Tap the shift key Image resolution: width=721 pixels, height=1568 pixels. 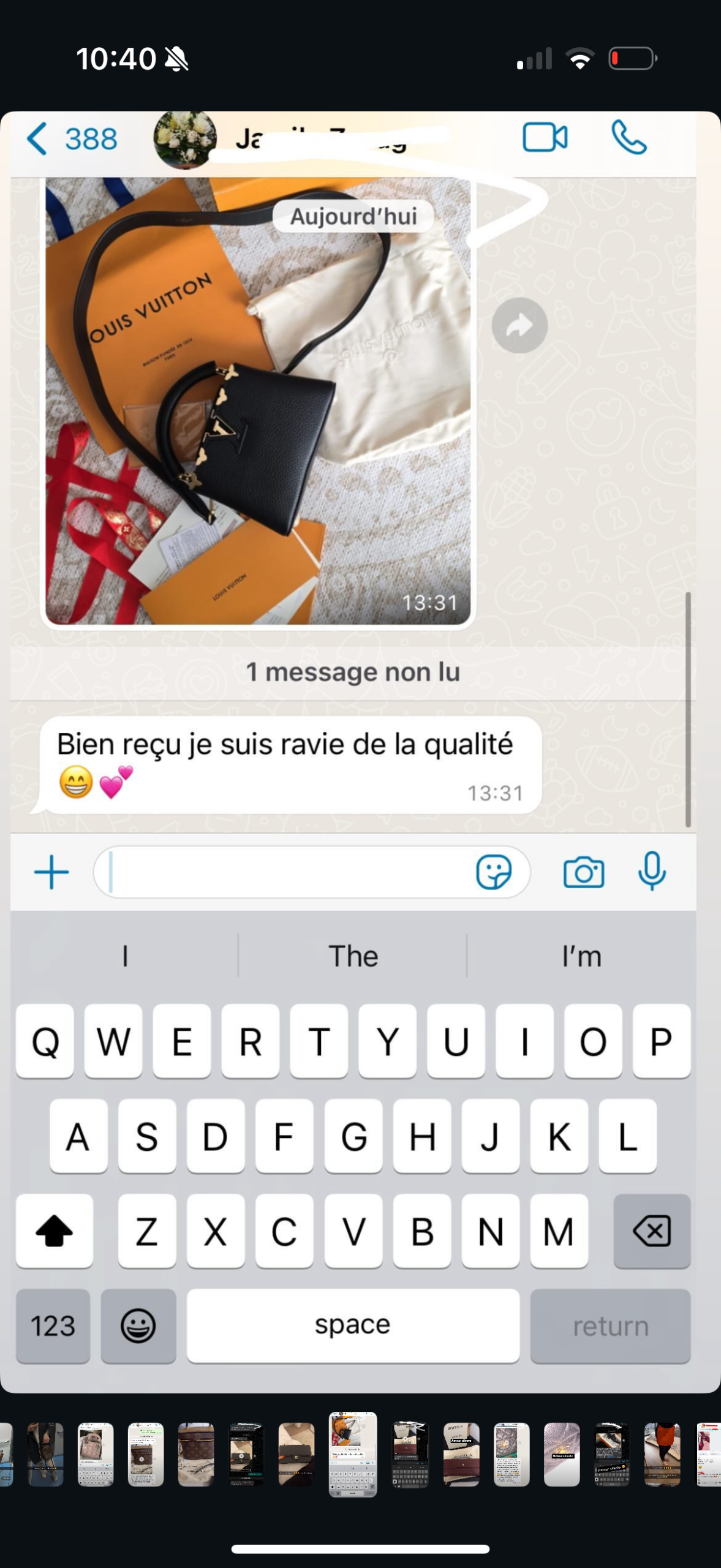tap(55, 1231)
